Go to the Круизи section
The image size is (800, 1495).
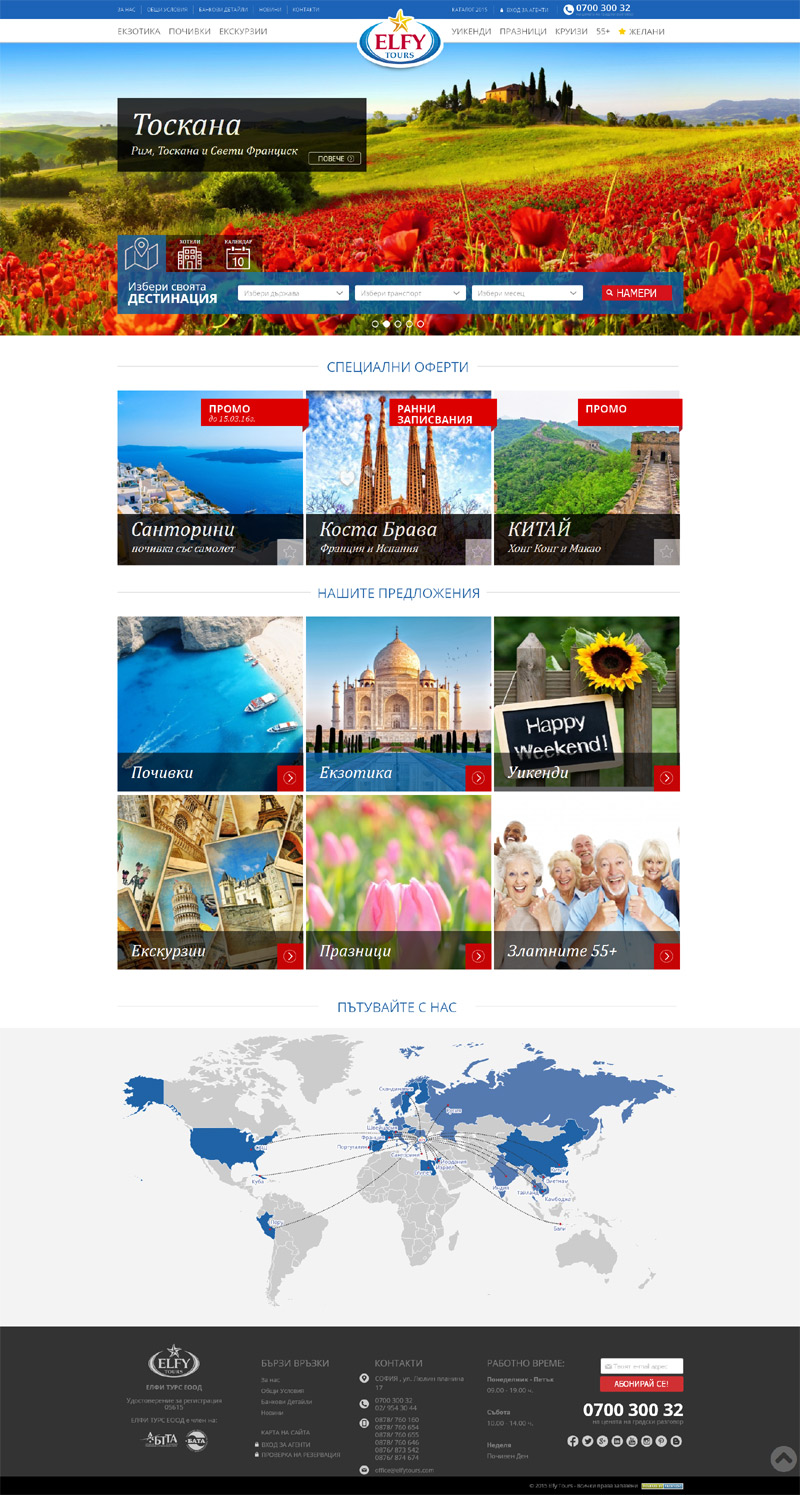coord(571,32)
